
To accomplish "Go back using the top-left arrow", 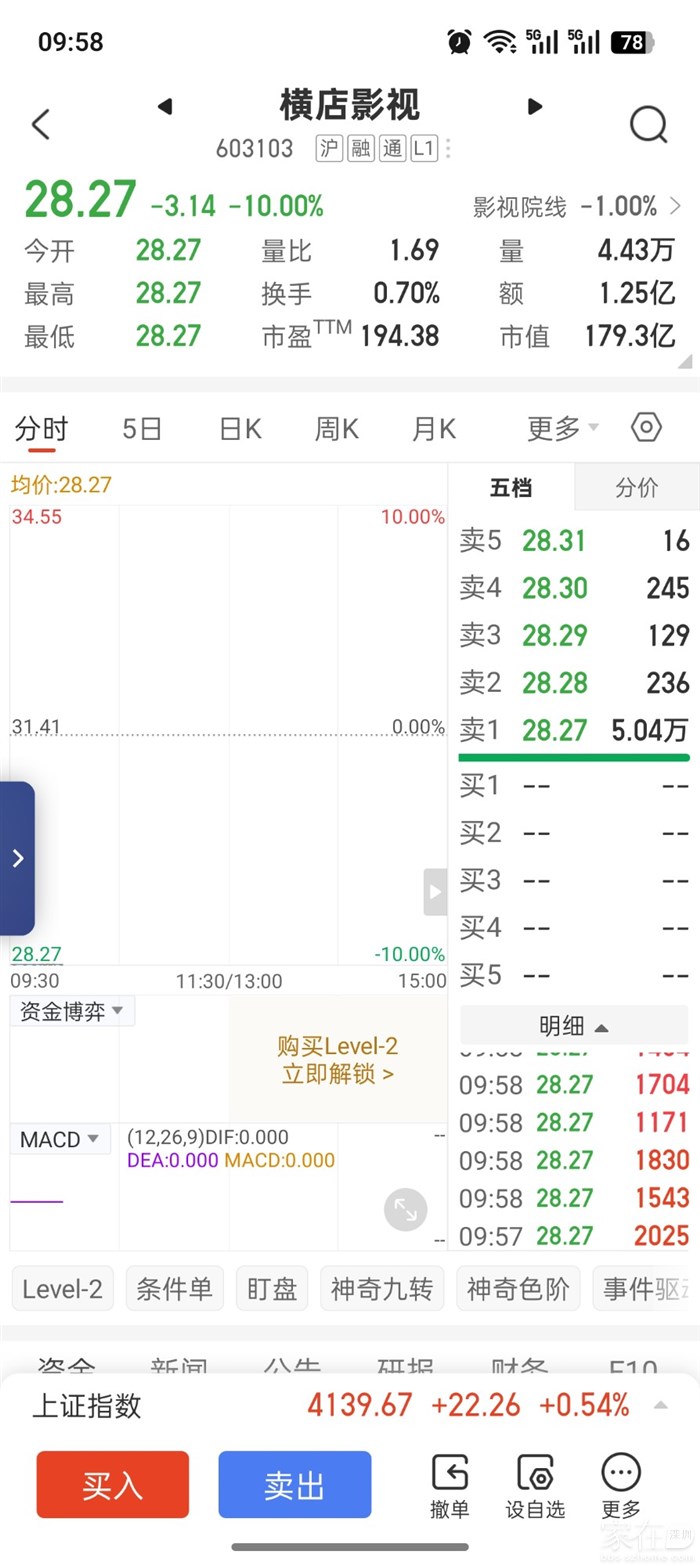I will 40,125.
